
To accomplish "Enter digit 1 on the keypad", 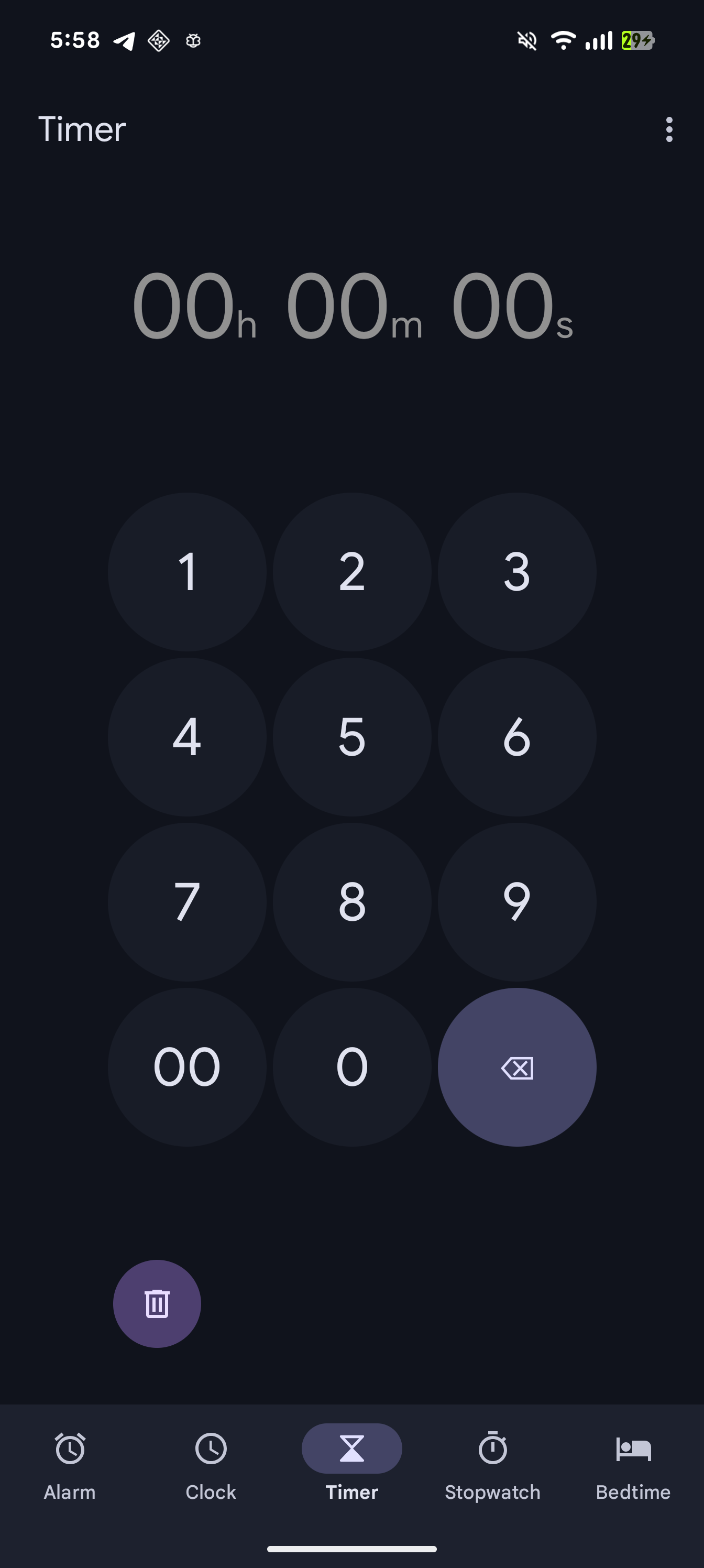I will click(187, 572).
